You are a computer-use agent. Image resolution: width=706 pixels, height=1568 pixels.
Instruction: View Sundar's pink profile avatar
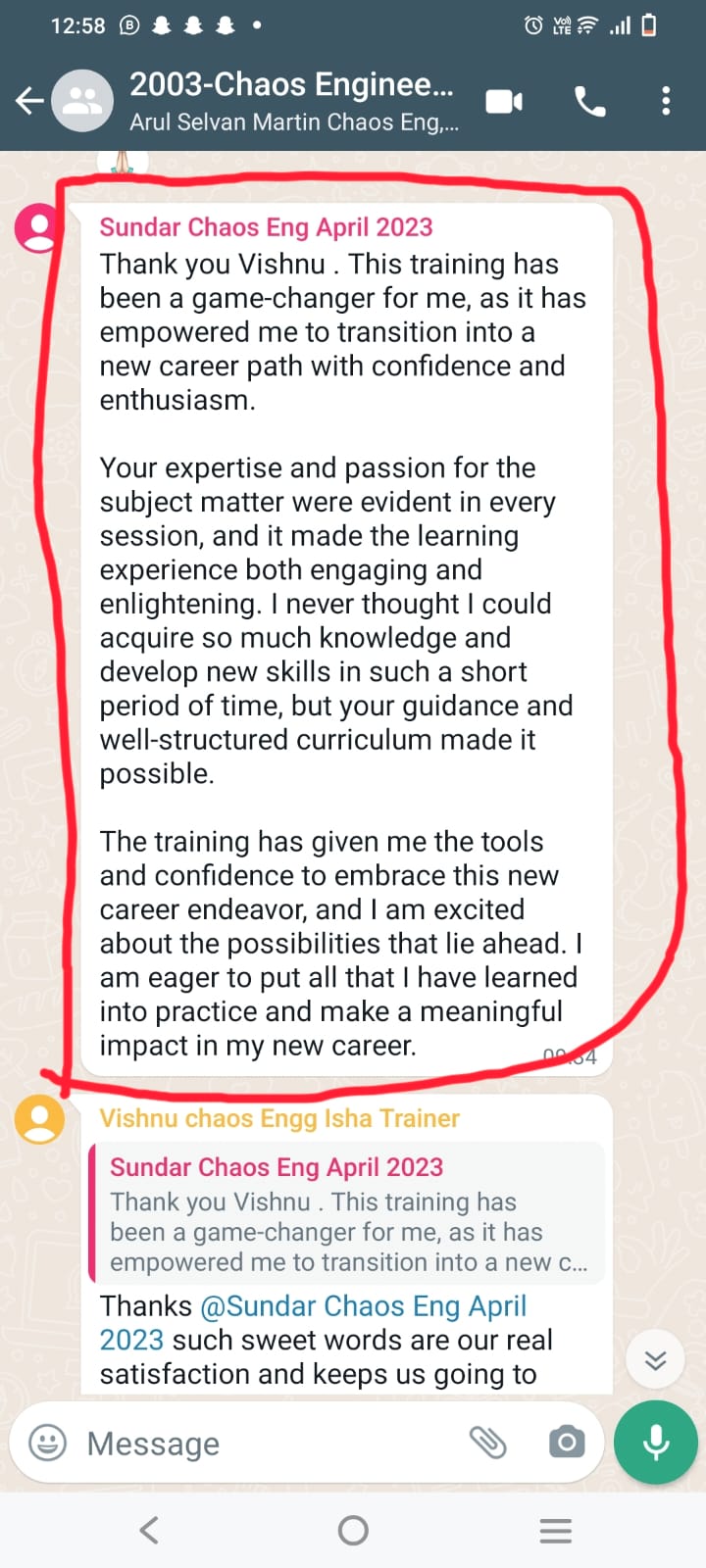(x=39, y=227)
